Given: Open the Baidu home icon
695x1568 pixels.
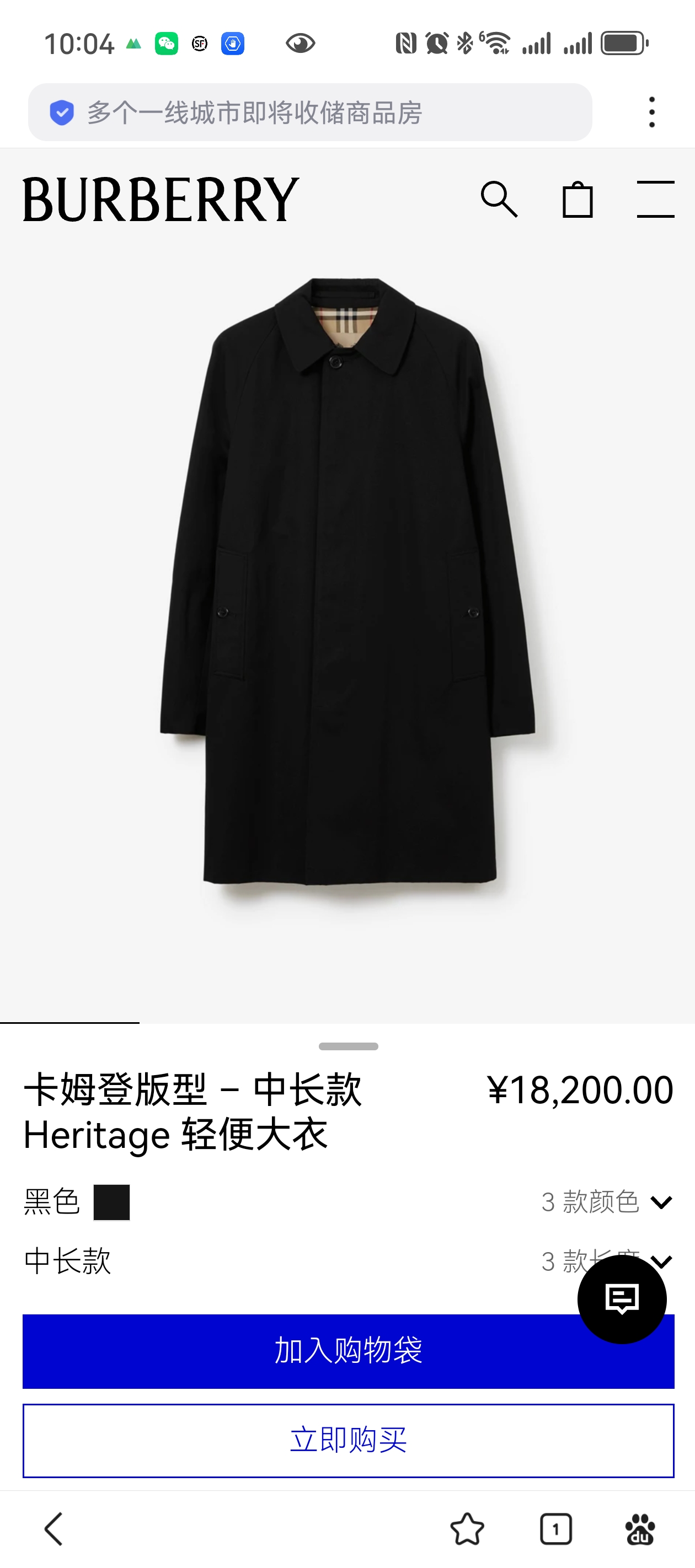Looking at the screenshot, I should coord(640,1528).
